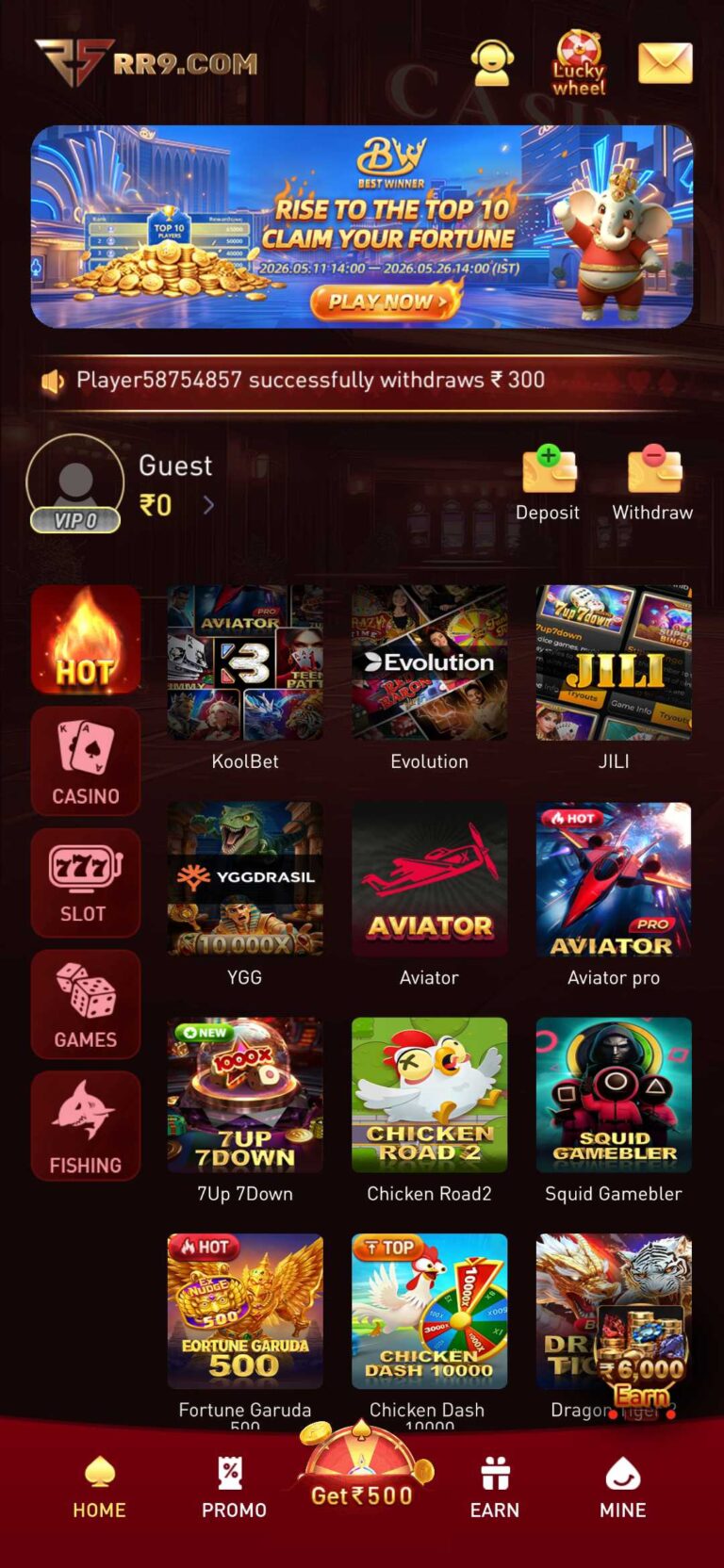Expand the Guest balance chevron
Image resolution: width=724 pixels, height=1568 pixels.
(208, 506)
